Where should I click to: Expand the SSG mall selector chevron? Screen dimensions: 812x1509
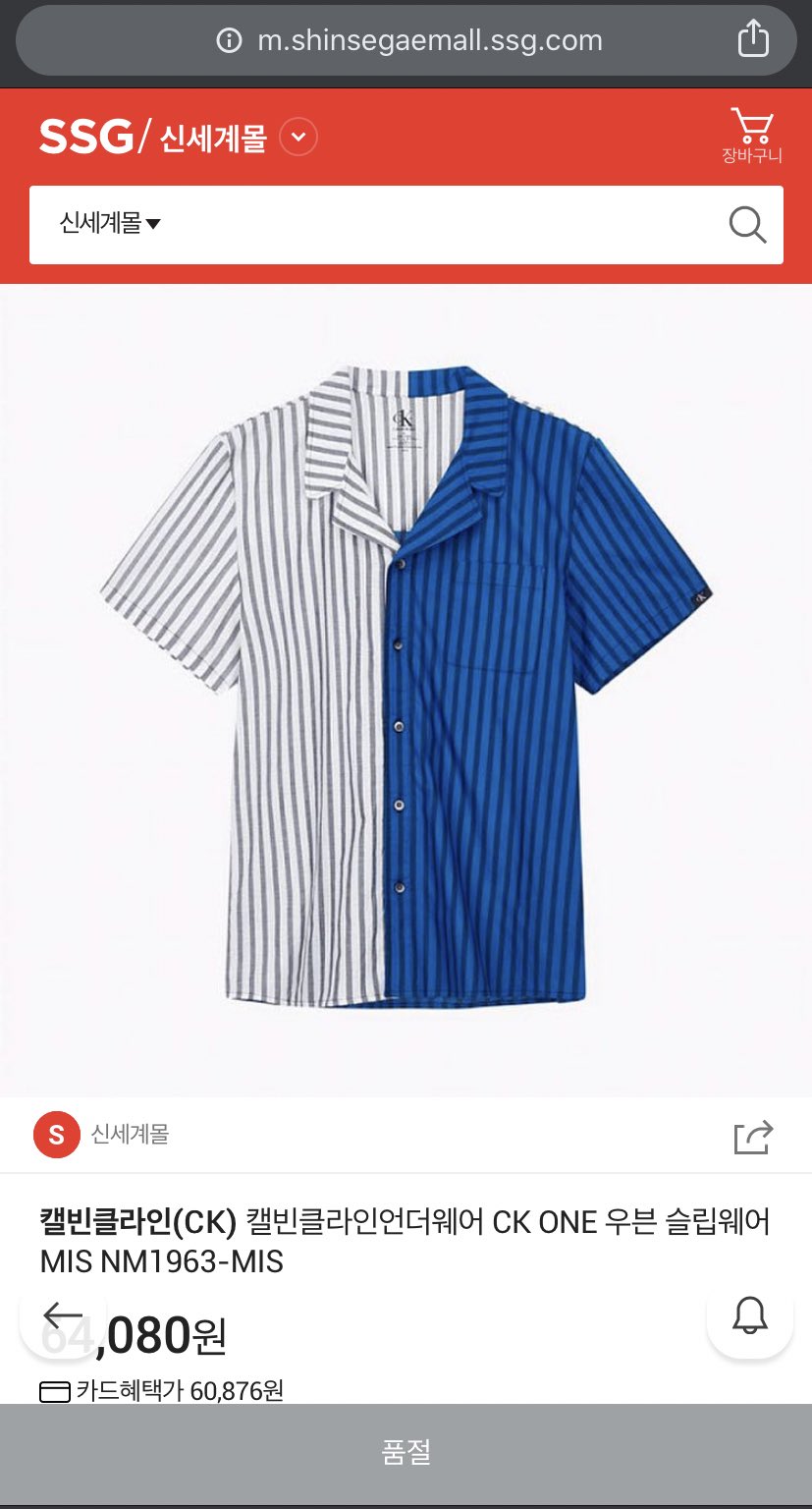298,138
